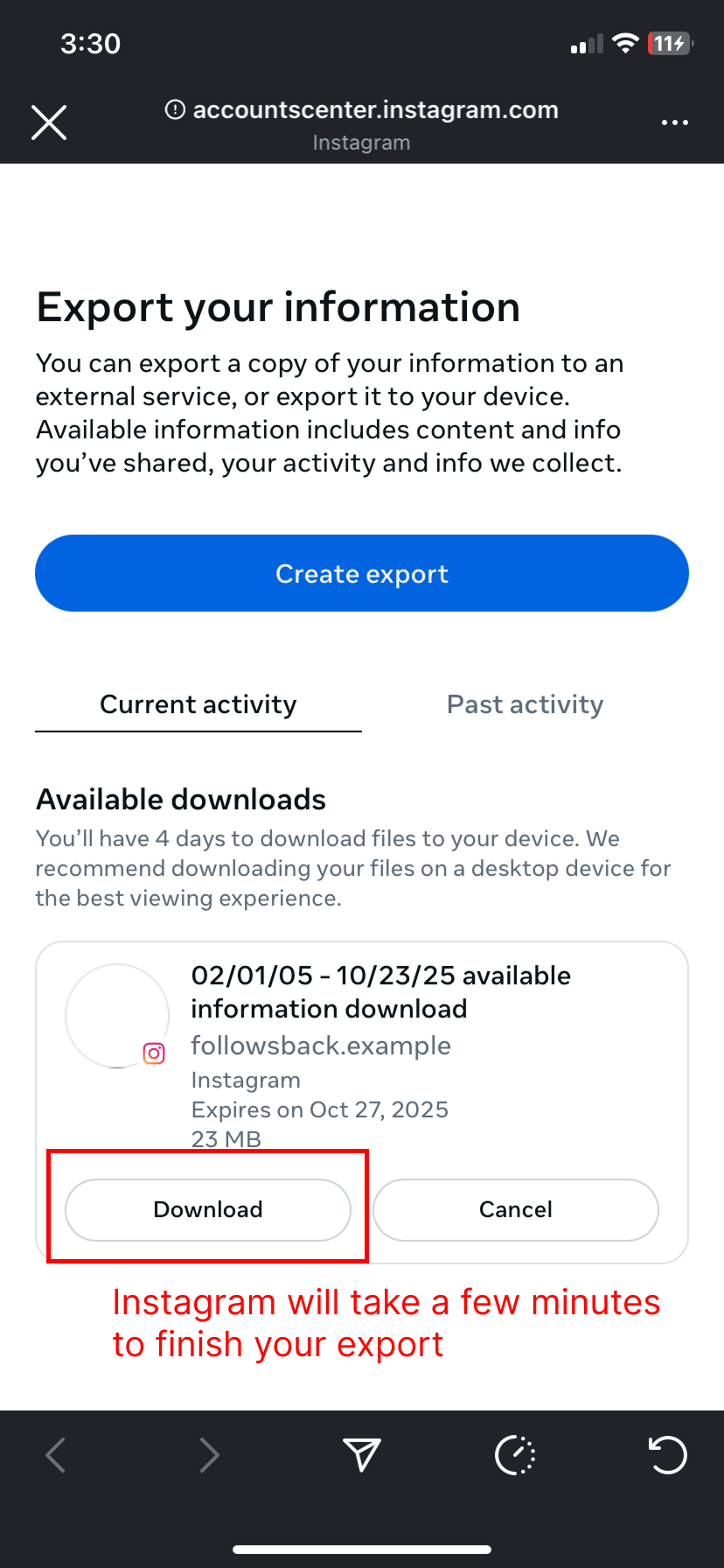Go back to the previous page
Image resolution: width=724 pixels, height=1568 pixels.
(x=56, y=1455)
